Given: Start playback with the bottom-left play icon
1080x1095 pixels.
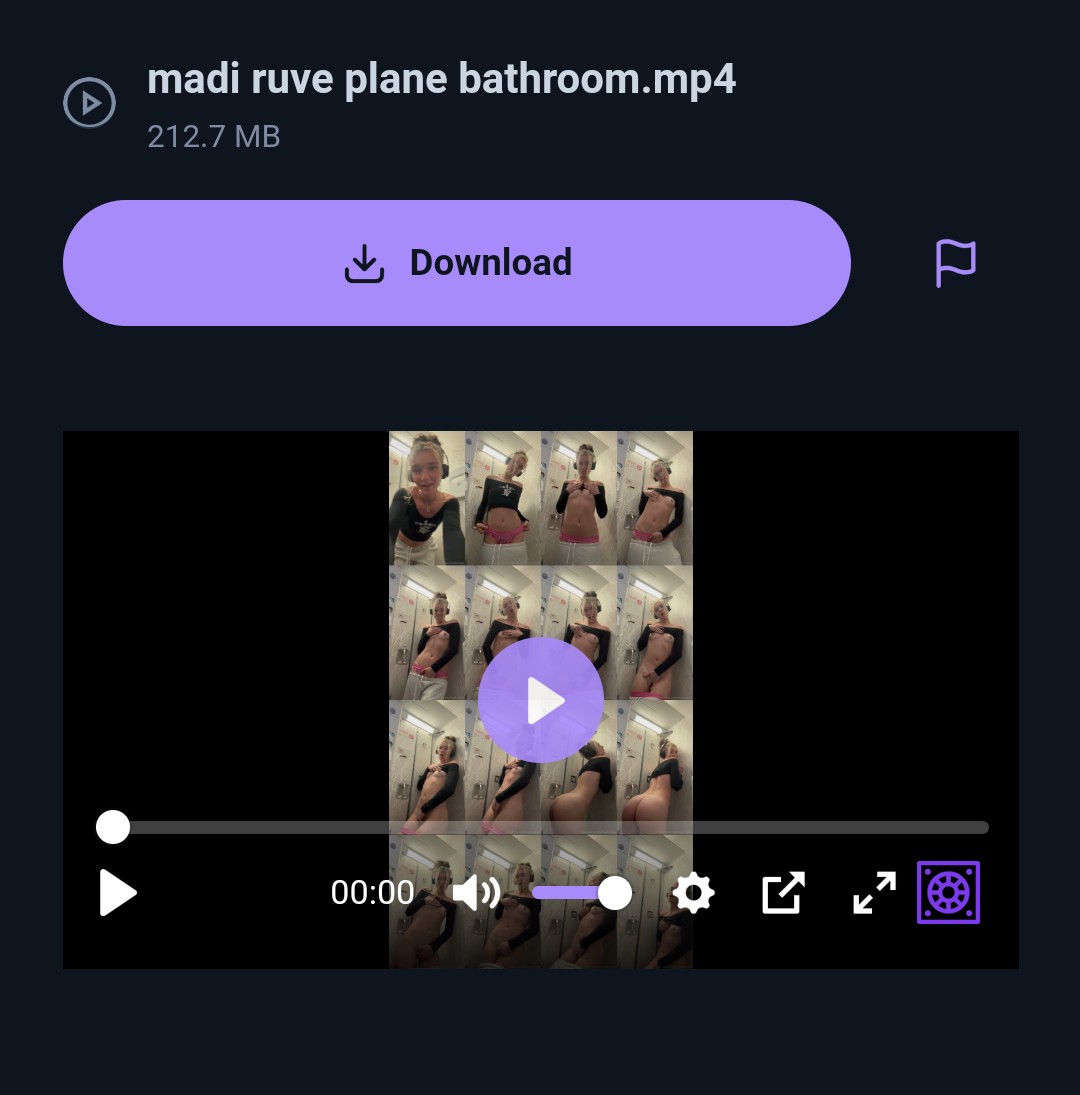Looking at the screenshot, I should [118, 893].
